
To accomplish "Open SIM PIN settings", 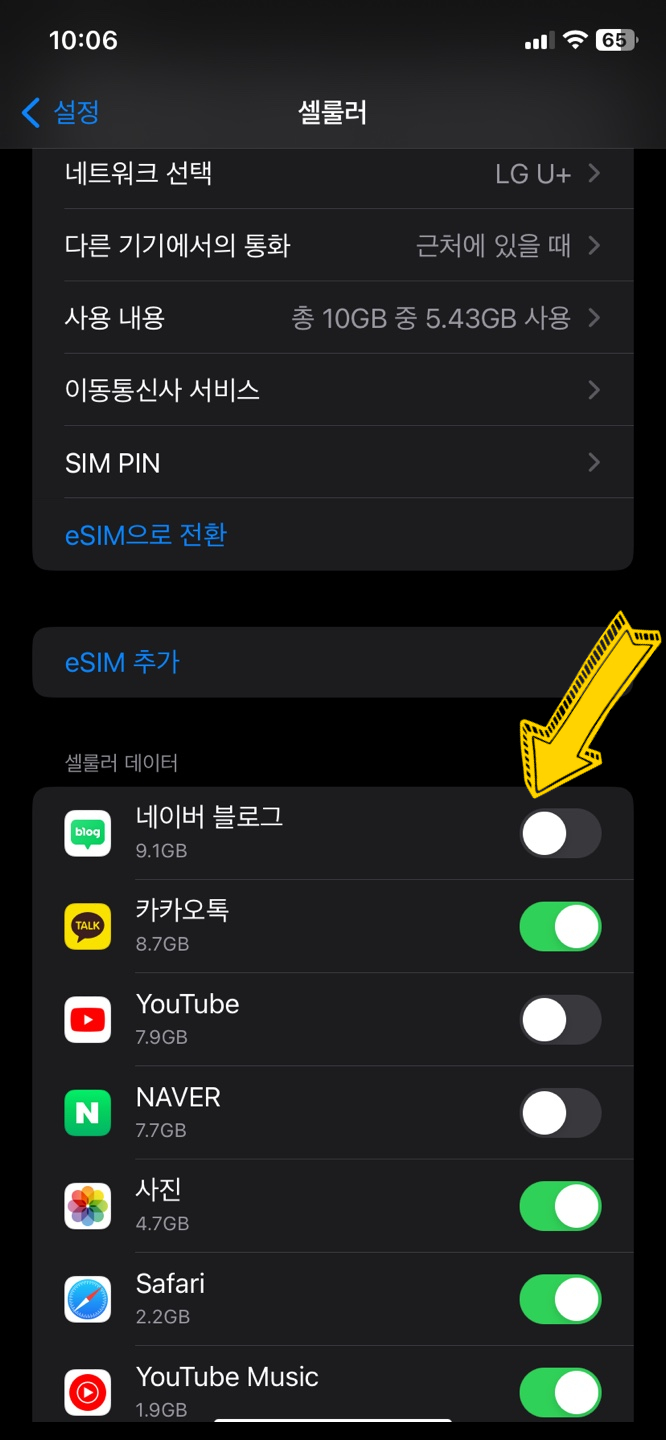I will click(x=333, y=462).
